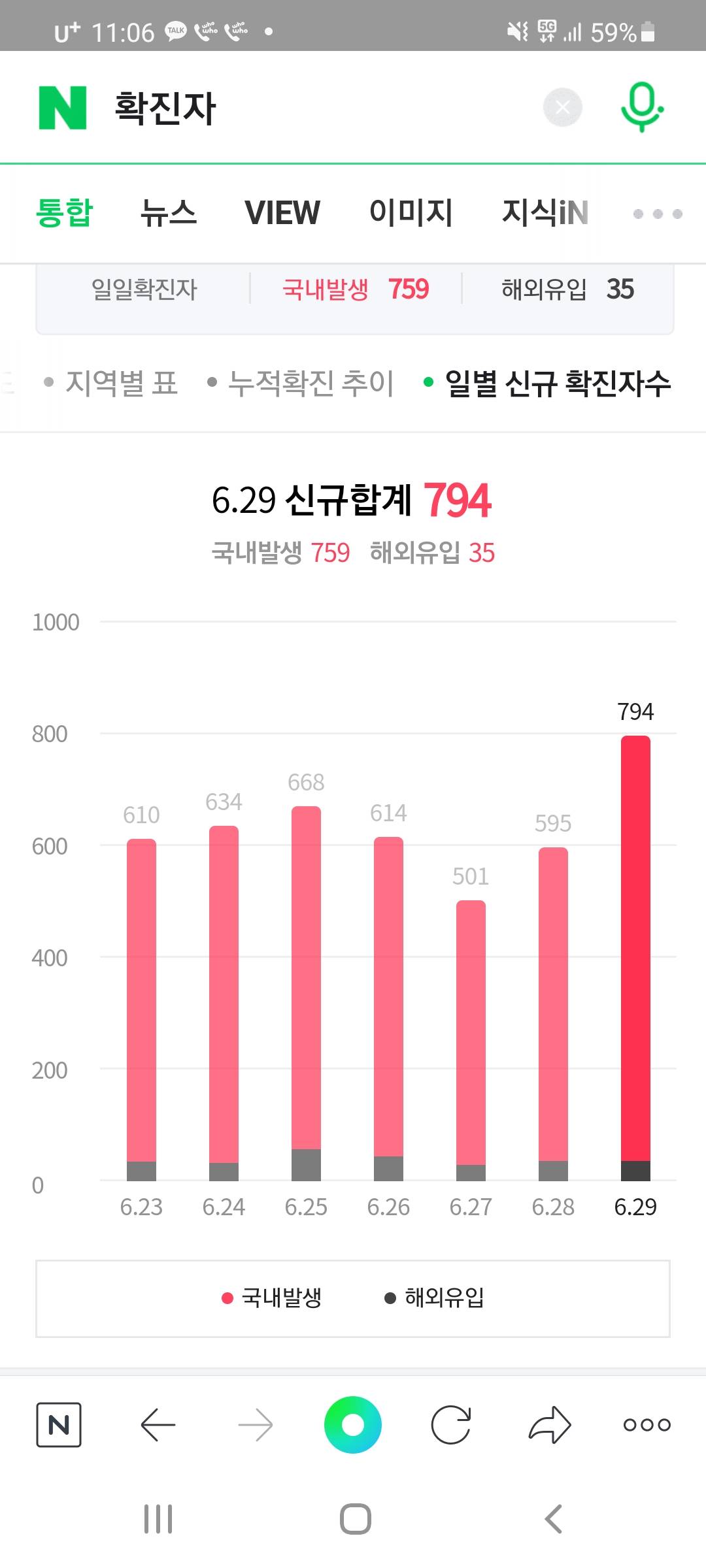Open the 지식iN tab
Image resolution: width=706 pixels, height=1568 pixels.
click(x=545, y=213)
